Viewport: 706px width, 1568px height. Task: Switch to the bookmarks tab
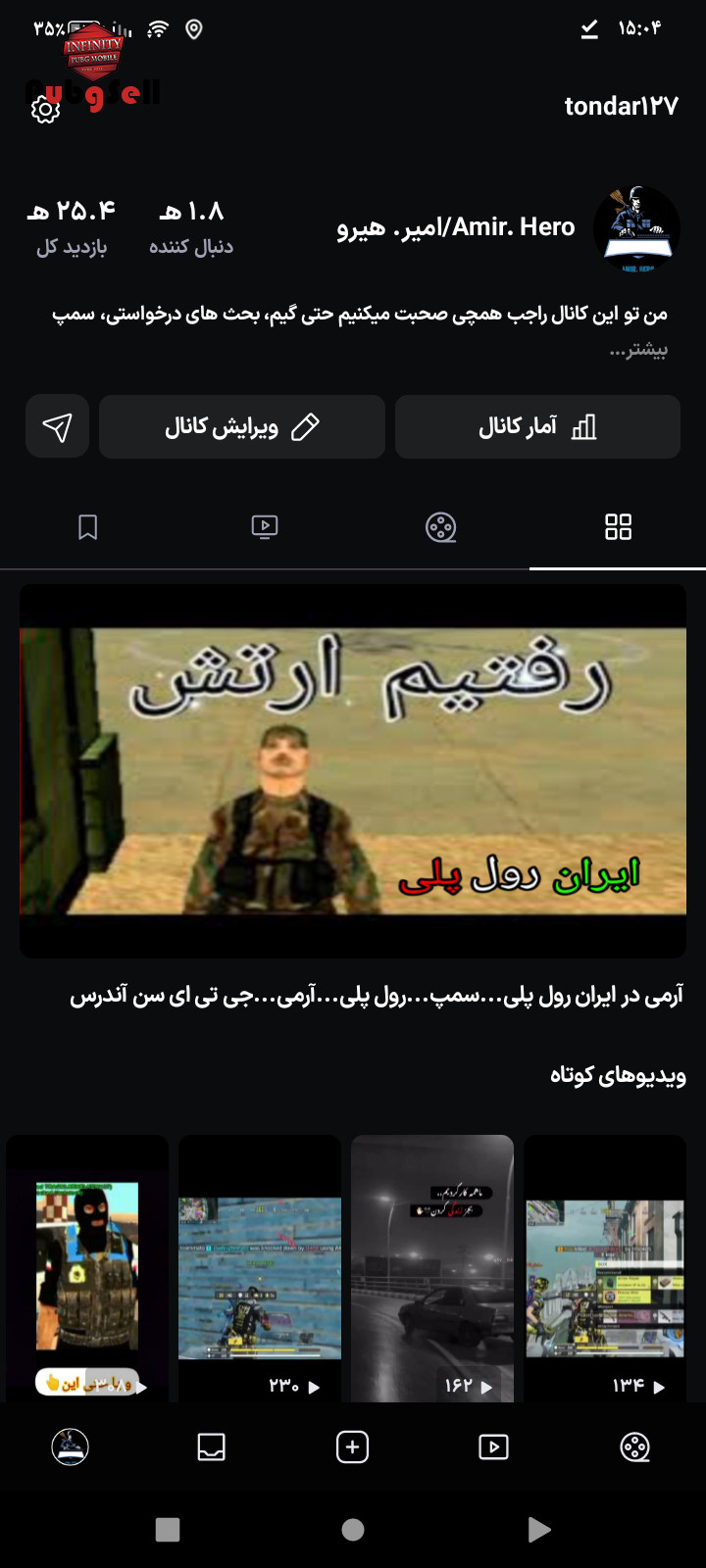(x=88, y=527)
